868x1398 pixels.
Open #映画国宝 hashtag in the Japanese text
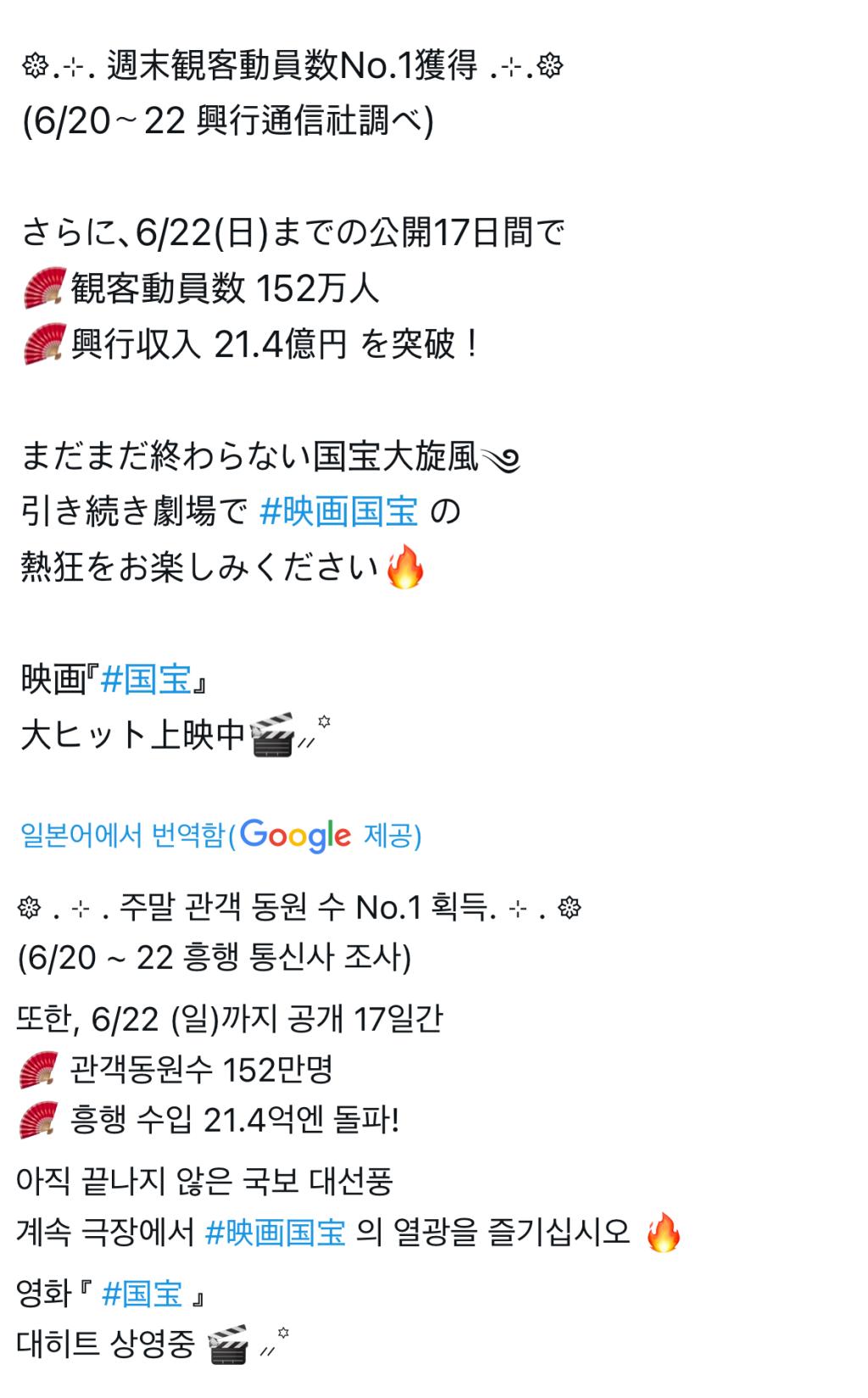pos(339,512)
